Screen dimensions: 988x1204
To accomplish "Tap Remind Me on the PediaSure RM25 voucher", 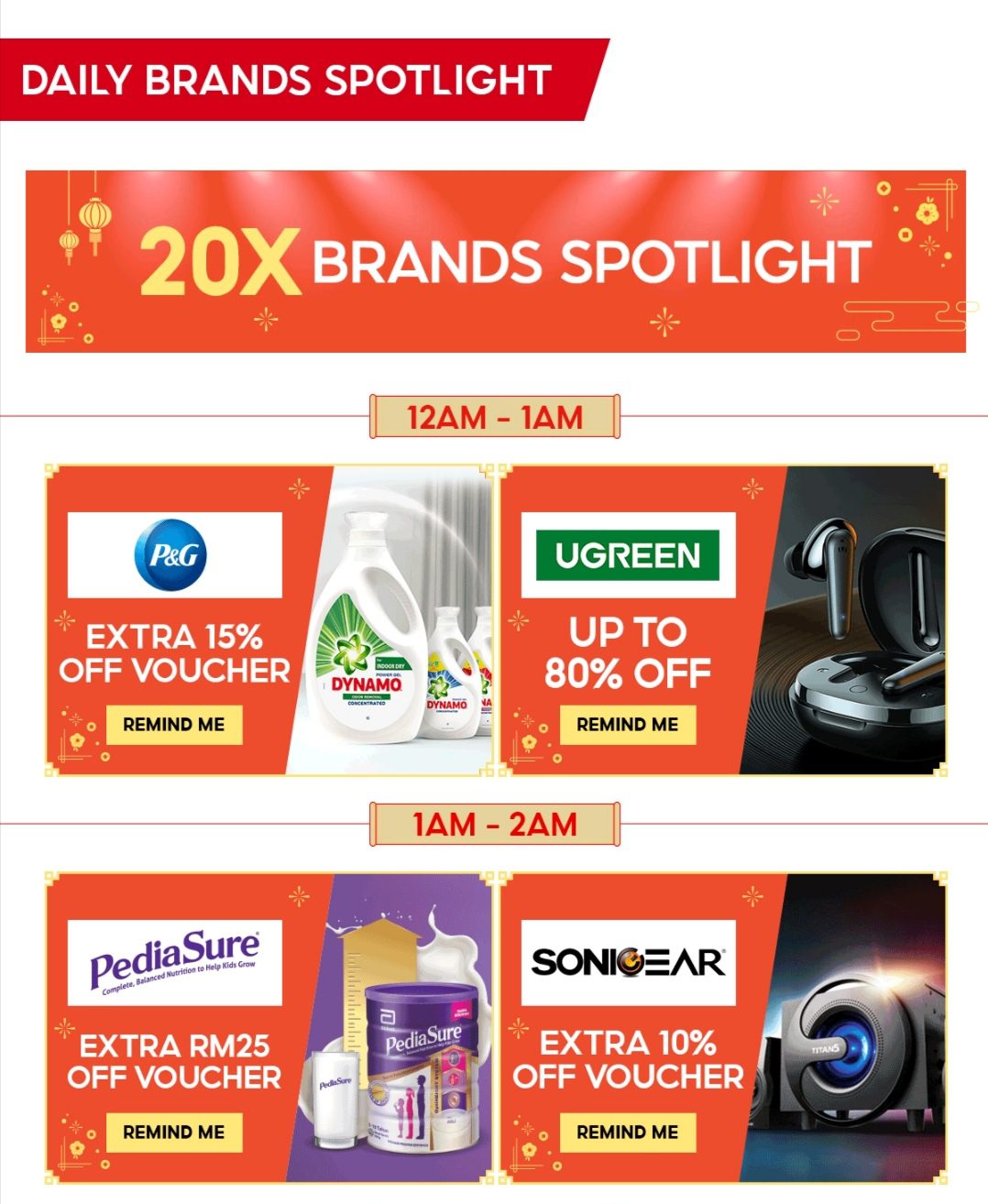I will point(174,1133).
